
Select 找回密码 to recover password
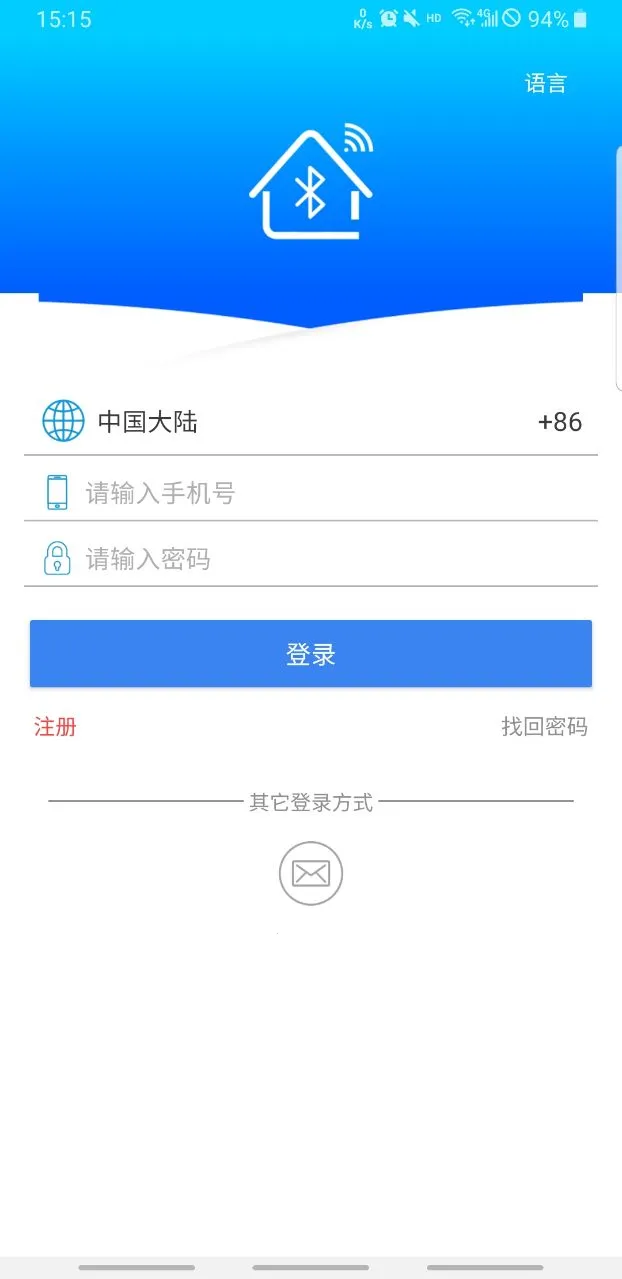(544, 727)
